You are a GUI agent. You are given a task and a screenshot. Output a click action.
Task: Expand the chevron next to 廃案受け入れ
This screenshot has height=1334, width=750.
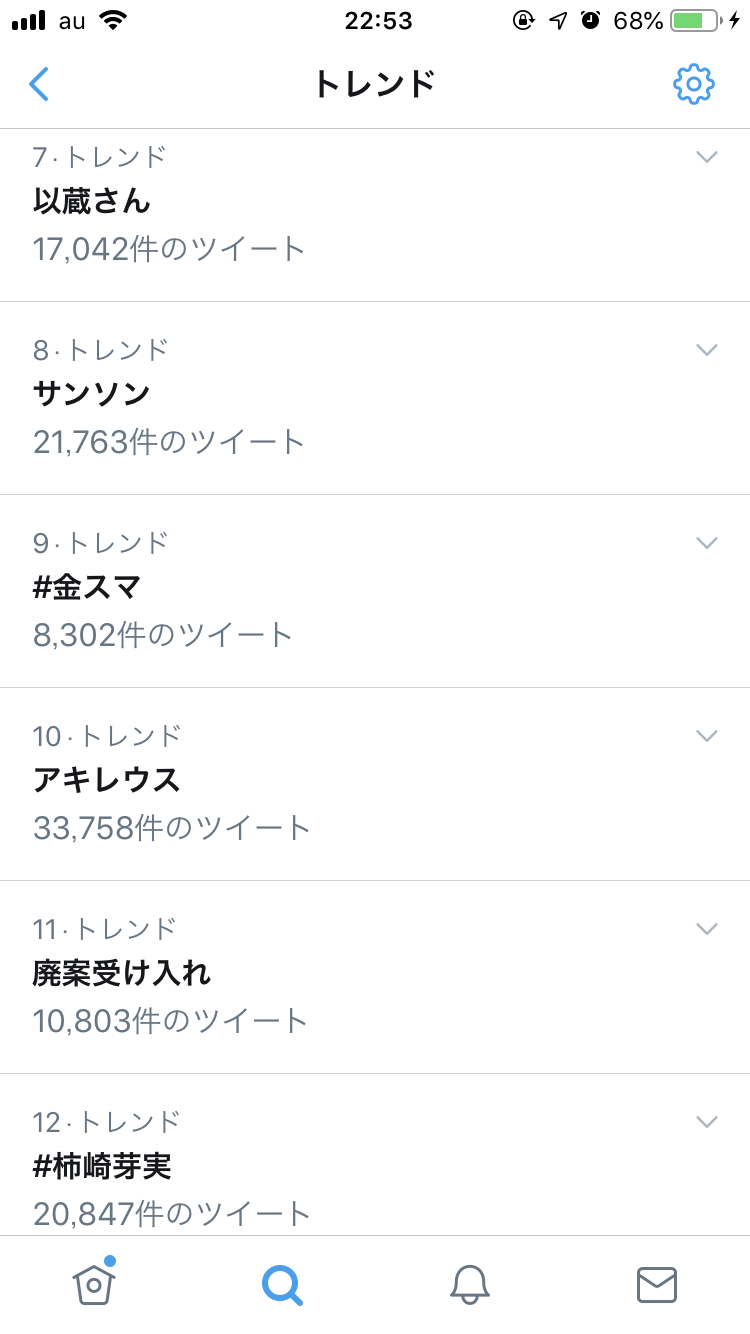click(x=707, y=929)
